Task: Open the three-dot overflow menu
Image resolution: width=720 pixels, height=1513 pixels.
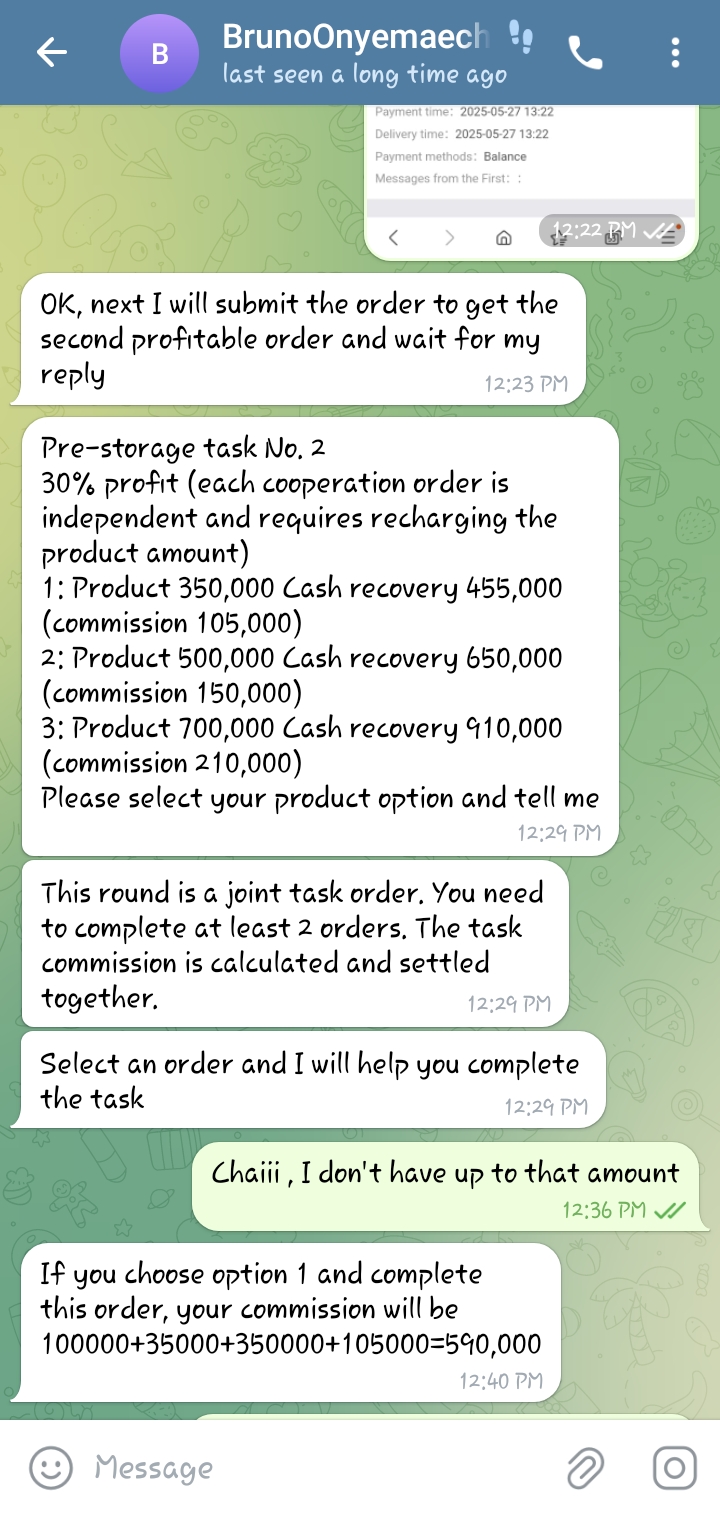Action: (x=676, y=53)
